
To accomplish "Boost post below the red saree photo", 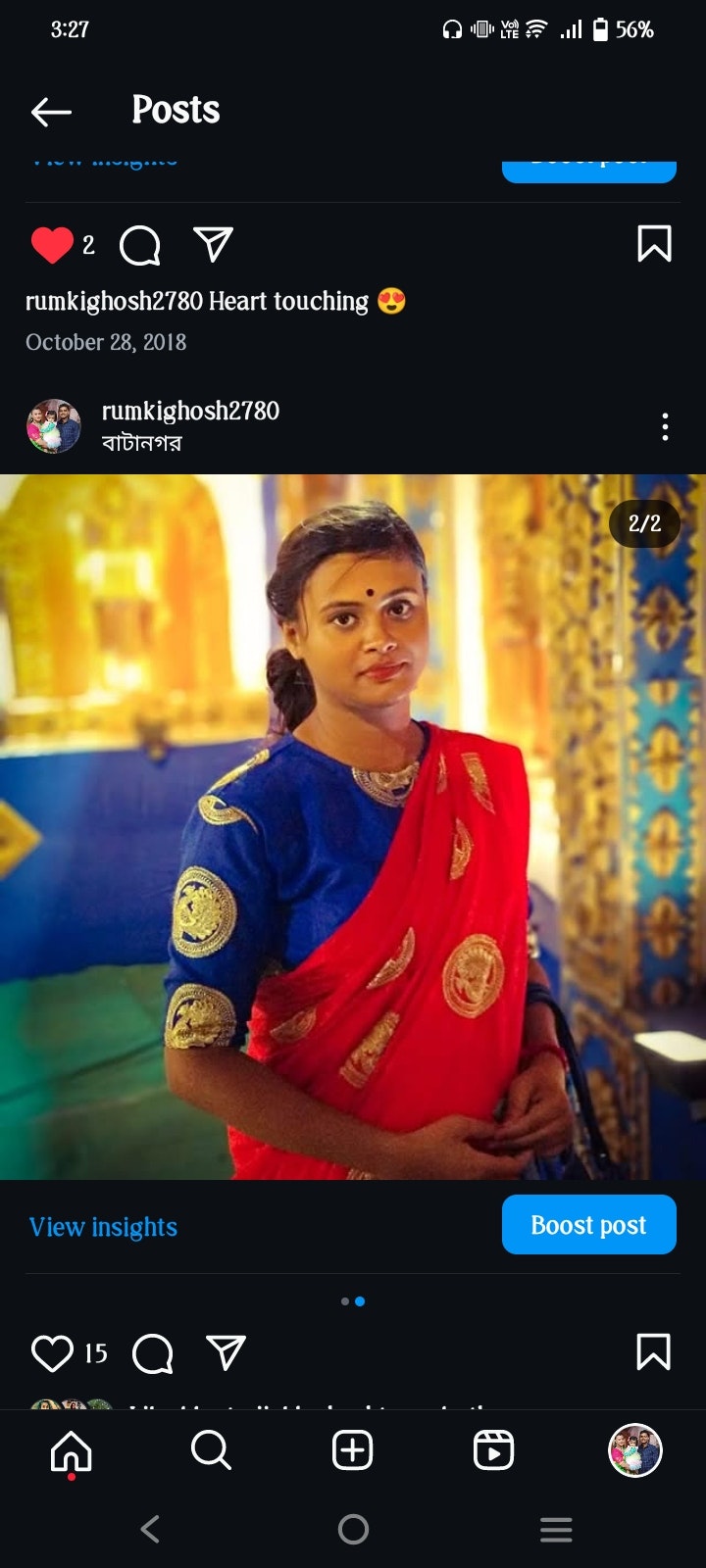I will 588,1225.
